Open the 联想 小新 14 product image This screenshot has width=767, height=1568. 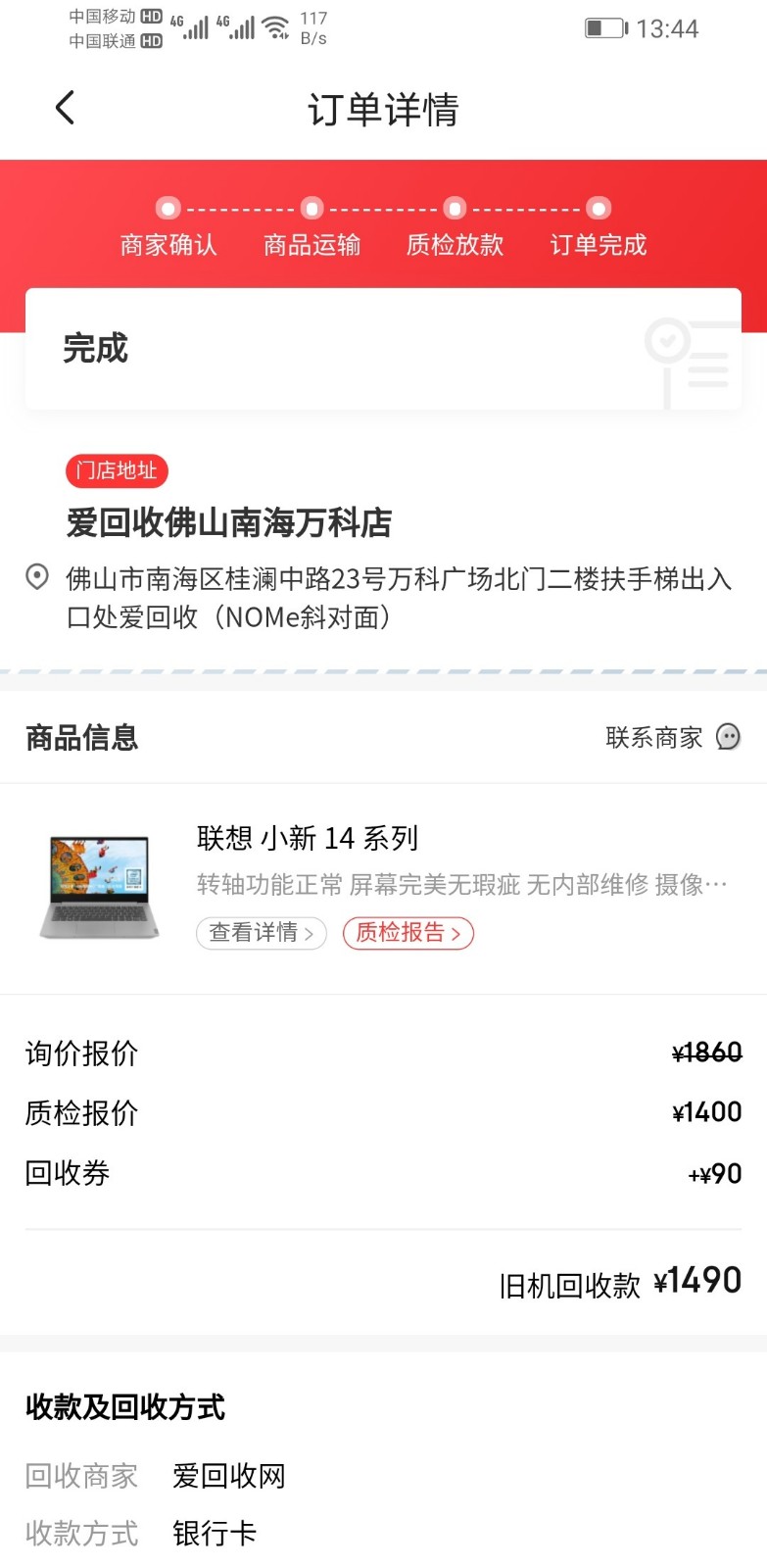click(99, 887)
